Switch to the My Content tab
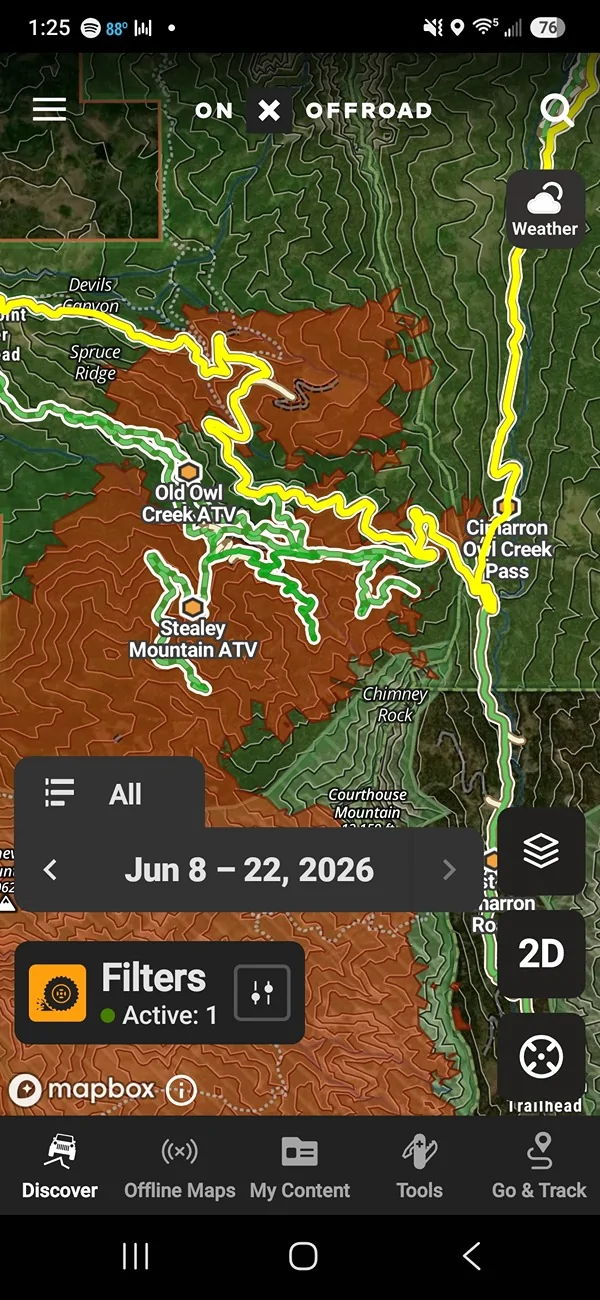600x1300 pixels. (300, 1166)
